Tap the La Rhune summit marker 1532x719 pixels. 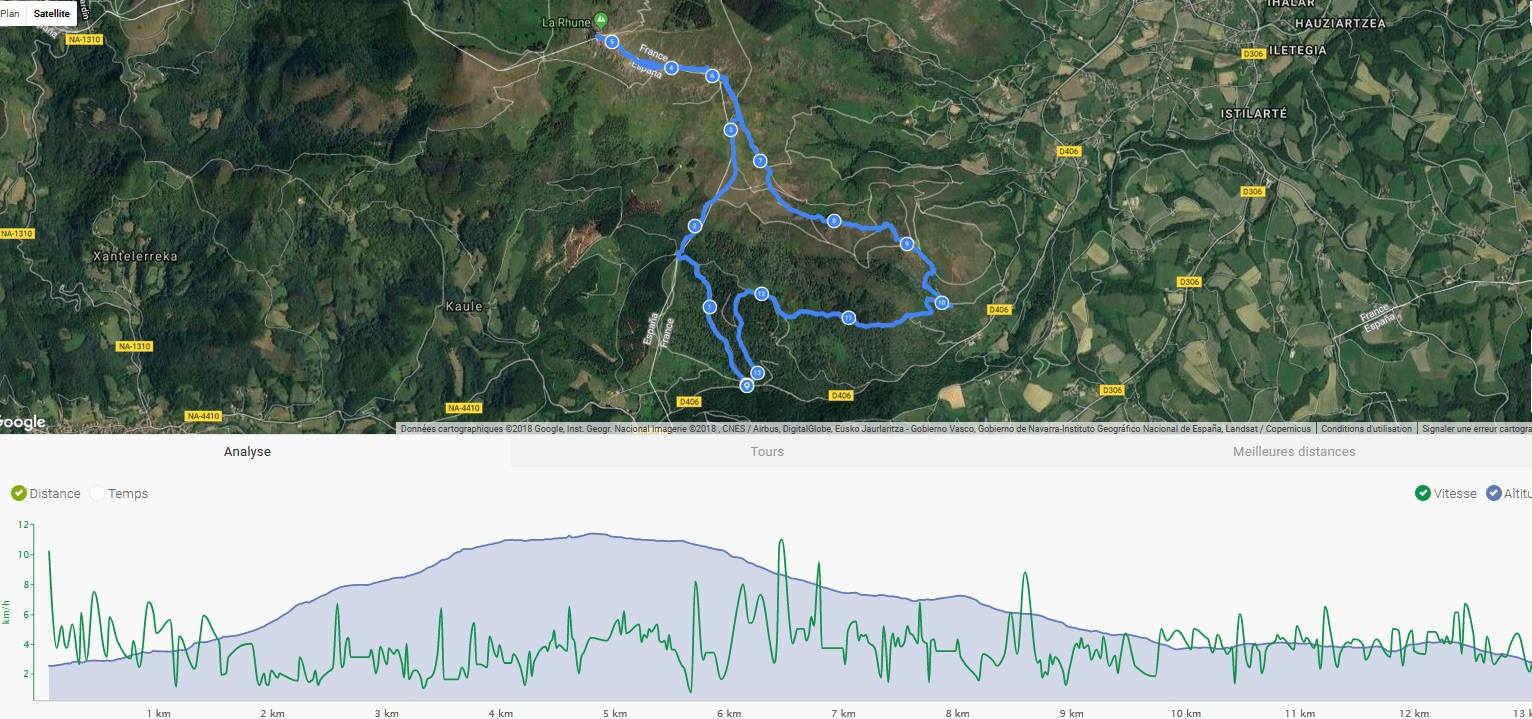(600, 19)
